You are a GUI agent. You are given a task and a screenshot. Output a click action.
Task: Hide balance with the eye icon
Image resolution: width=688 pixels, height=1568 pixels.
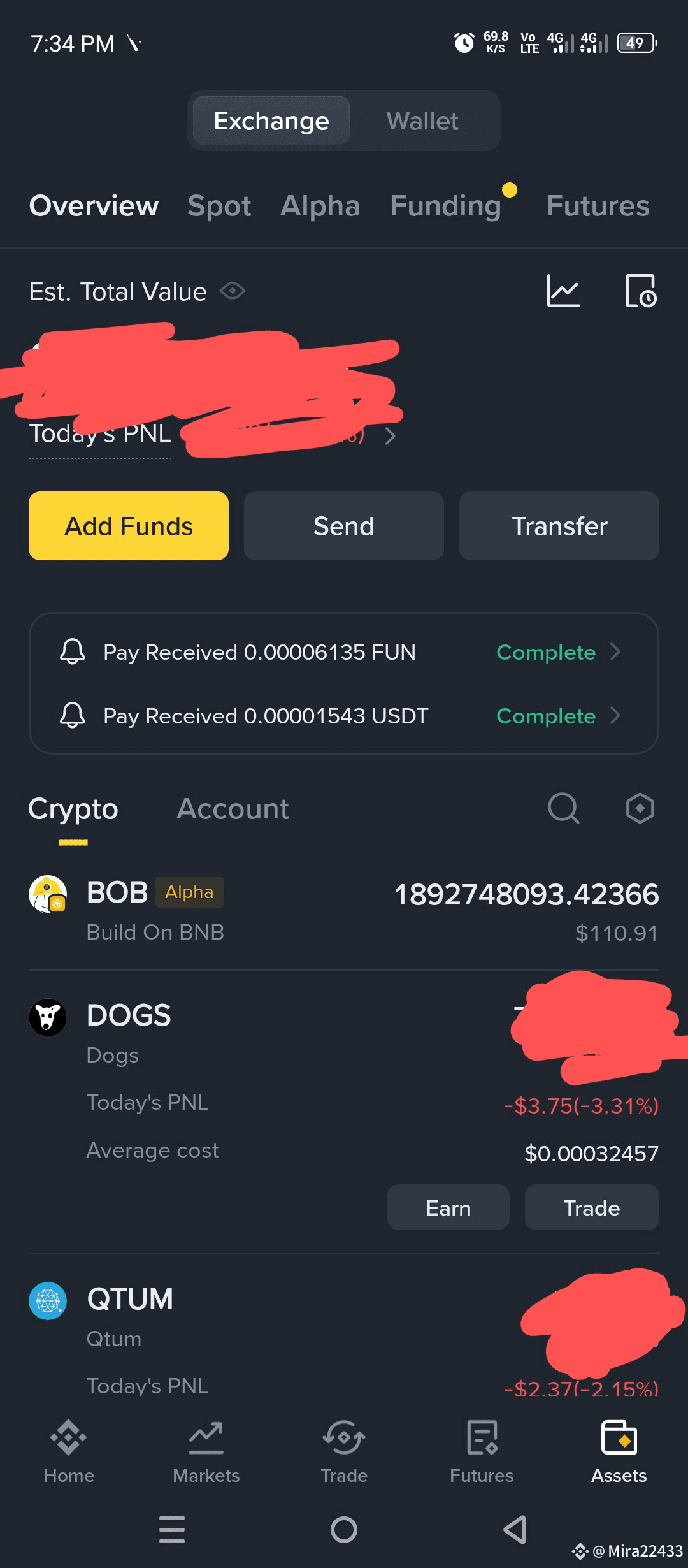(233, 291)
